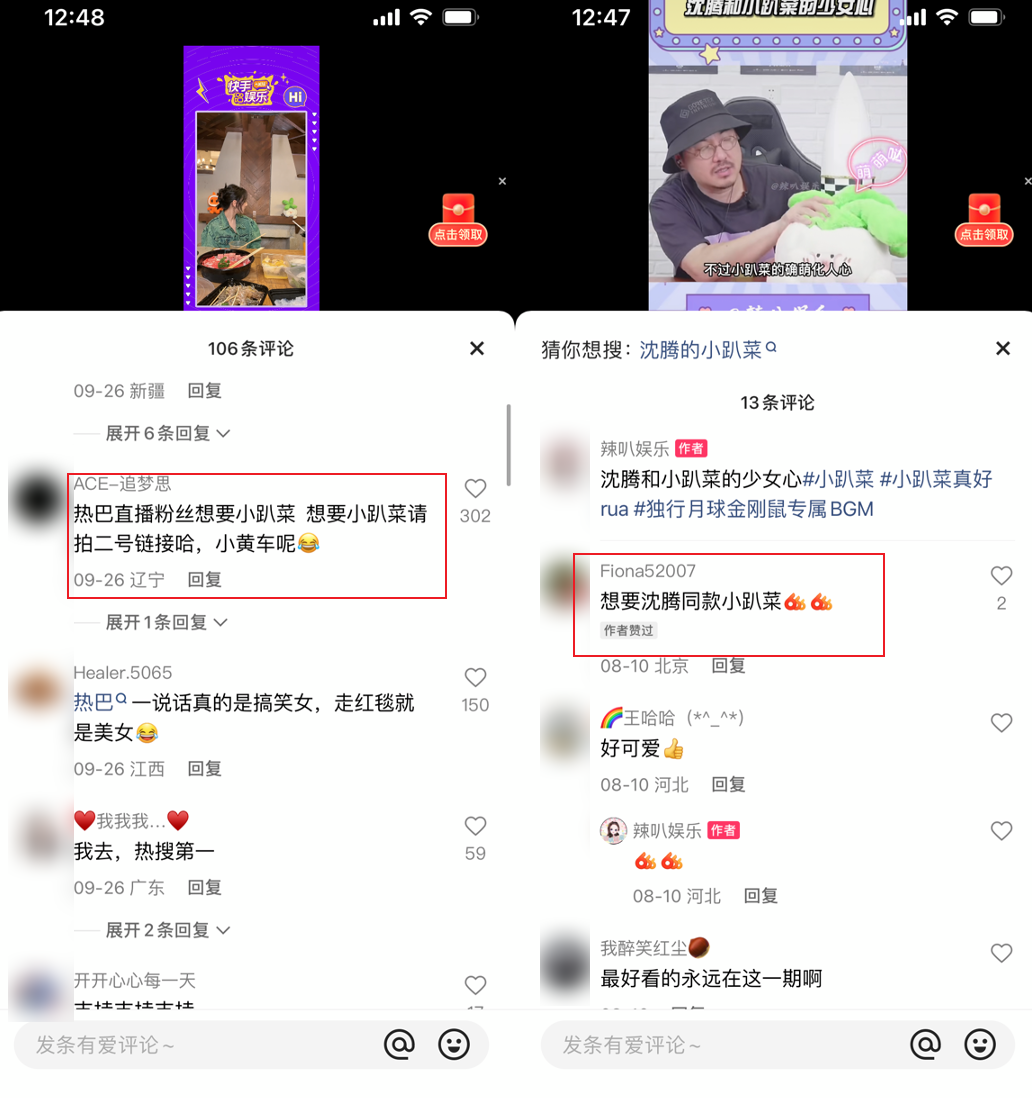The height and width of the screenshot is (1098, 1032).
Task: Like Healer.5065's comment about 热巴
Action: (x=475, y=678)
